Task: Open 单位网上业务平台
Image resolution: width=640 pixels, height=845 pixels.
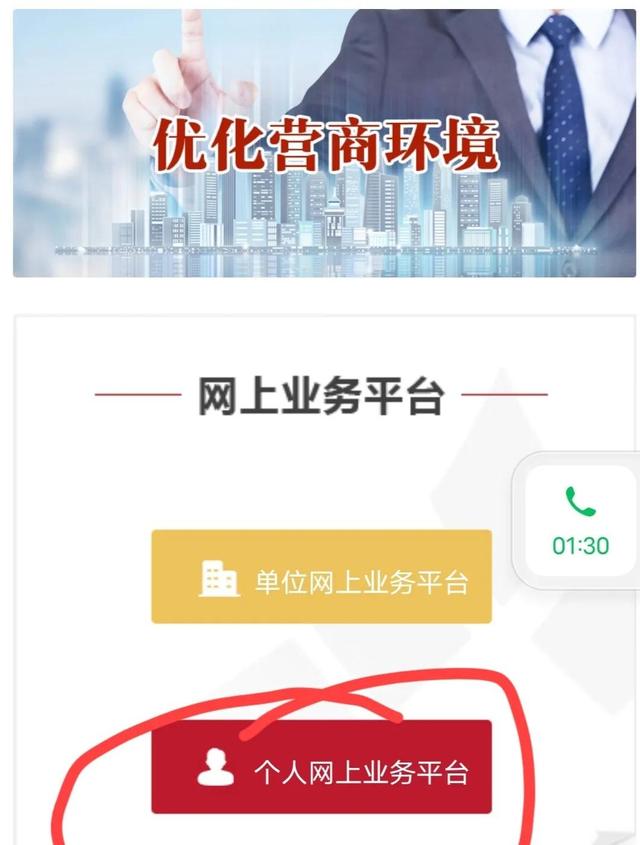Action: point(321,577)
